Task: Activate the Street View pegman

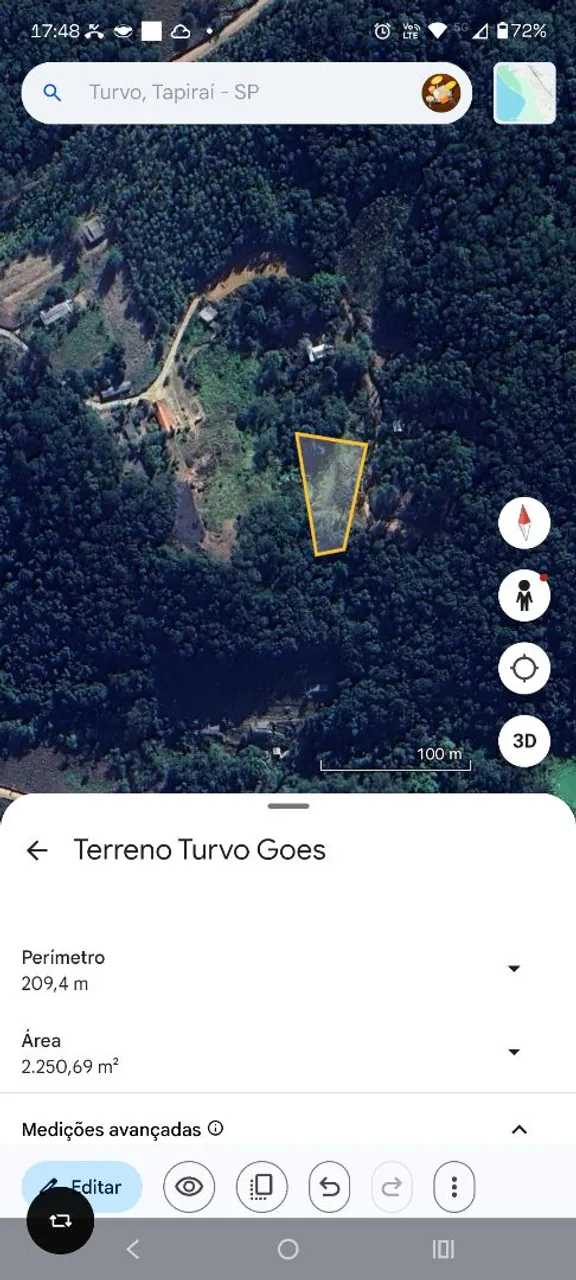Action: pyautogui.click(x=524, y=596)
